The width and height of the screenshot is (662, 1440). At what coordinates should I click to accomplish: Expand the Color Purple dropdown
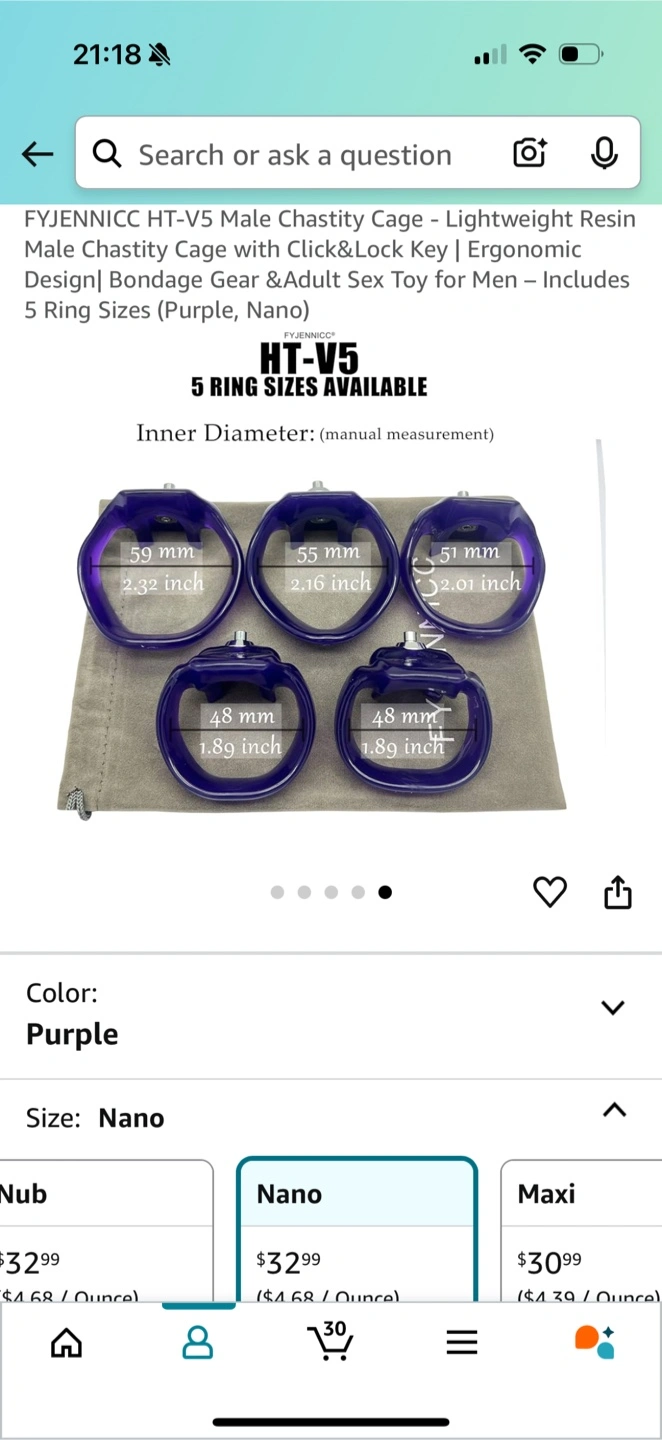[x=331, y=1014]
